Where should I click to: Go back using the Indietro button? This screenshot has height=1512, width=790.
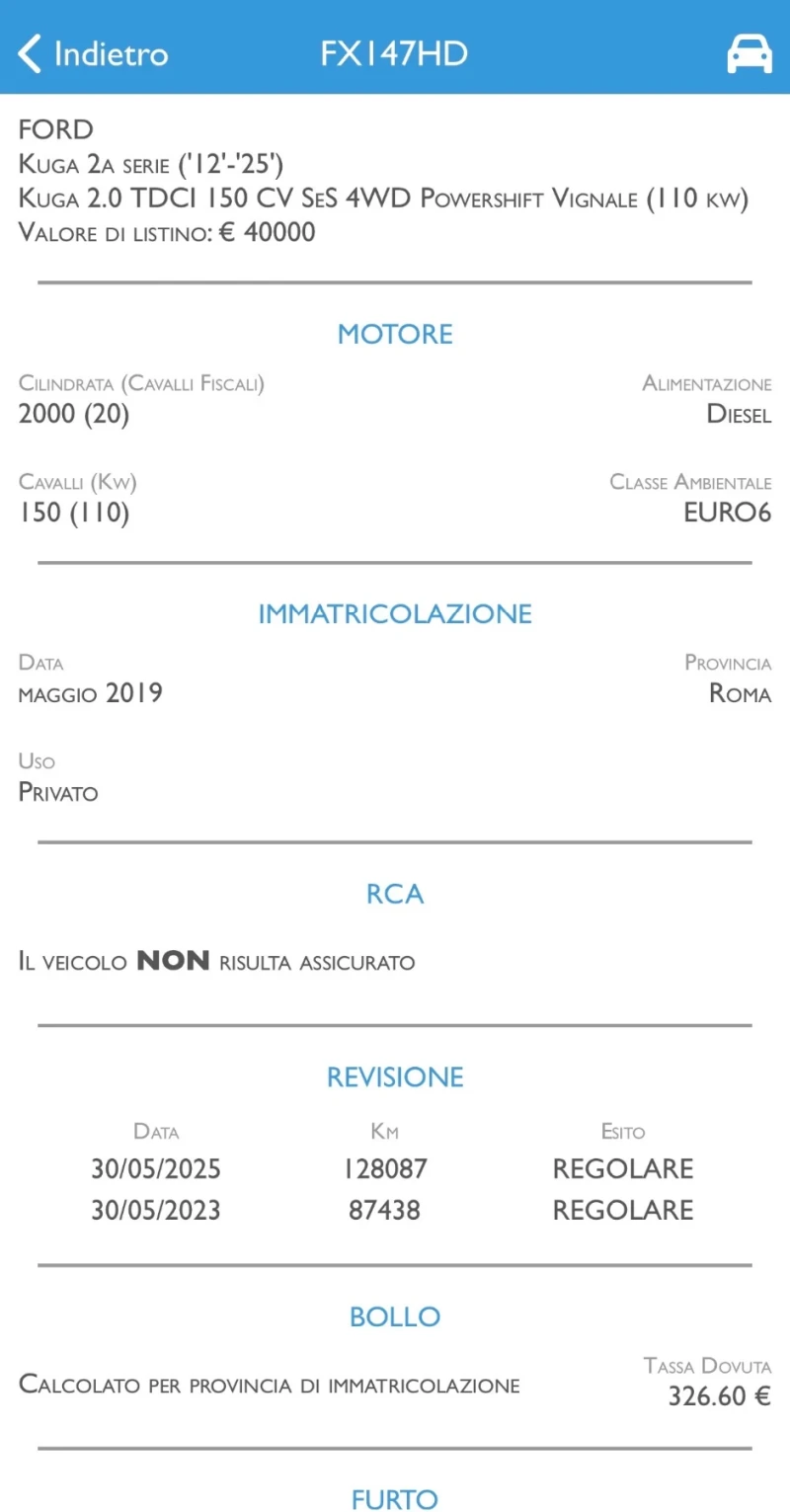tap(94, 53)
